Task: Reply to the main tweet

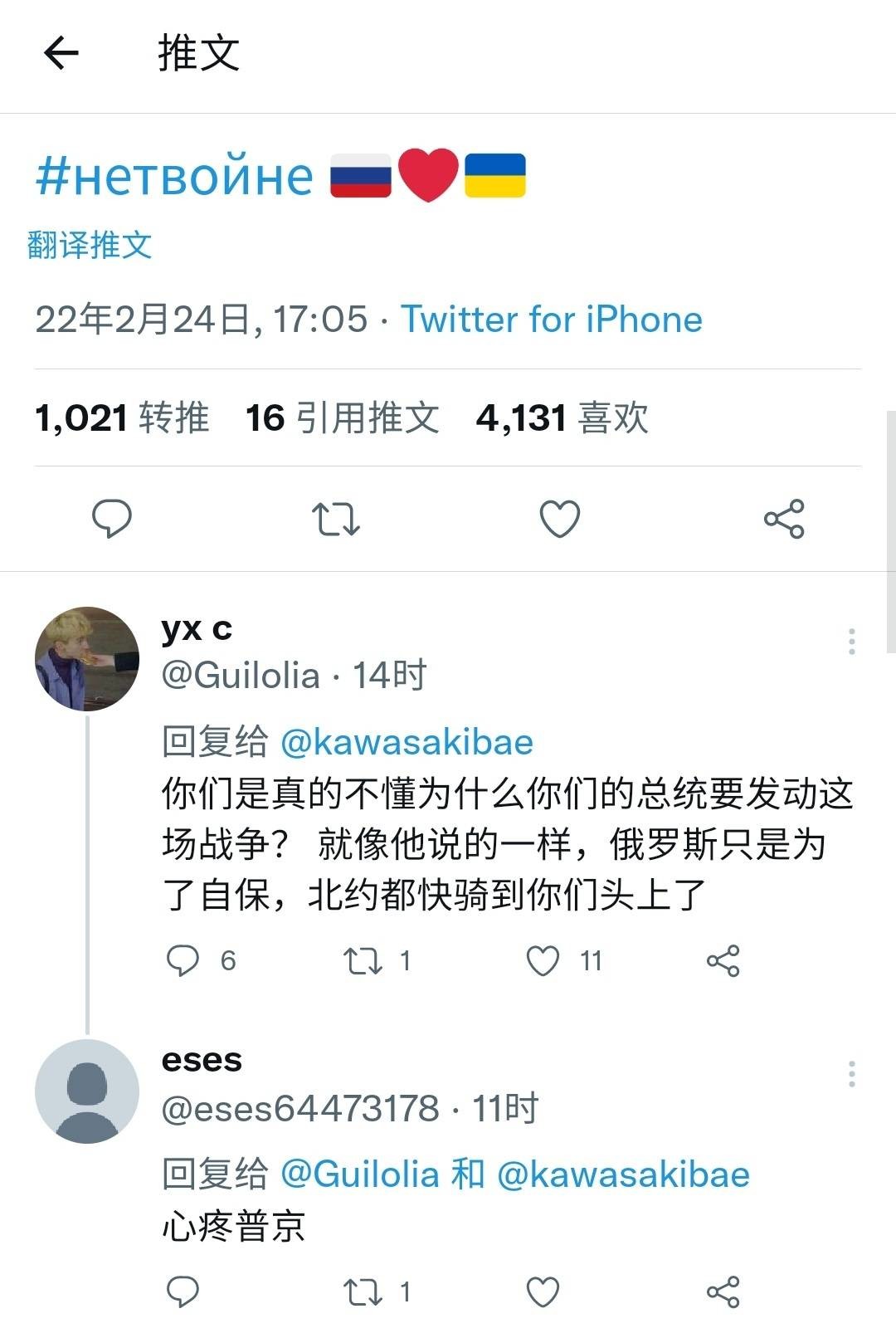Action: coord(111,519)
